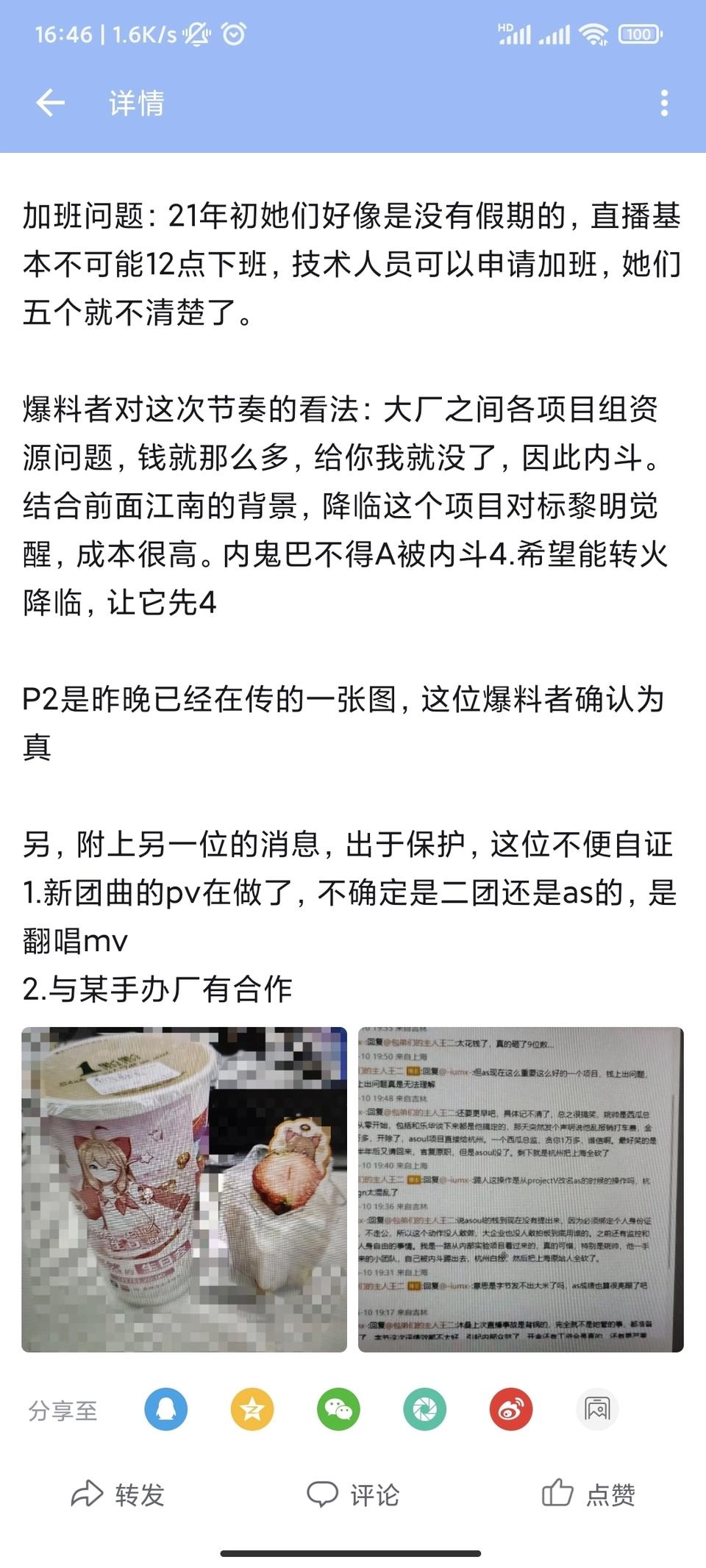706x1568 pixels.
Task: Go back from the 详情 page
Action: [x=51, y=103]
